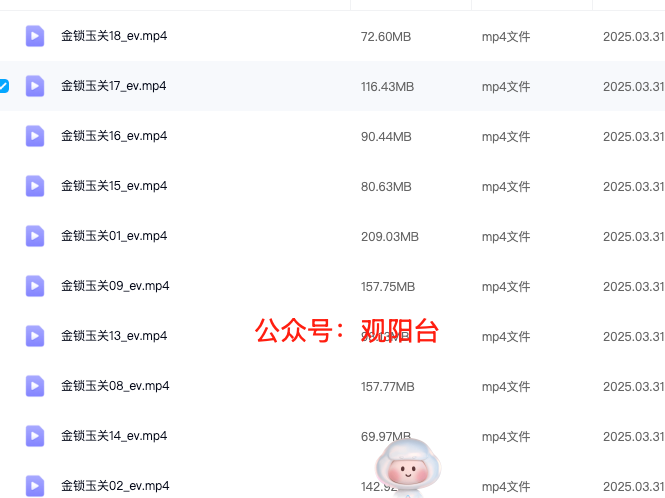Image resolution: width=665 pixels, height=498 pixels.
Task: Open 金锁玉关01_ev.mp4 video file
Action: coord(113,236)
